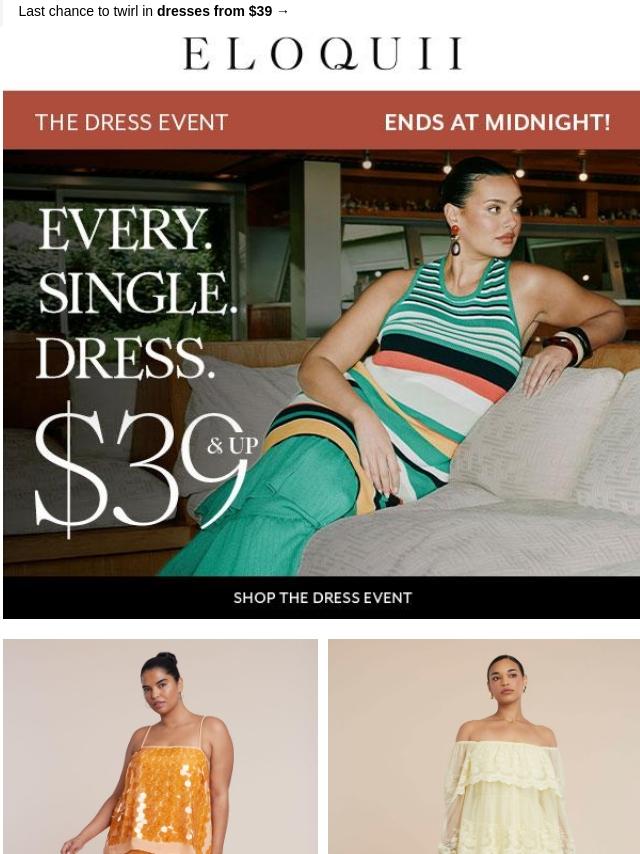This screenshot has height=854, width=640.
Task: View the yellow off-shoulder lace dress tile
Action: coord(484,746)
